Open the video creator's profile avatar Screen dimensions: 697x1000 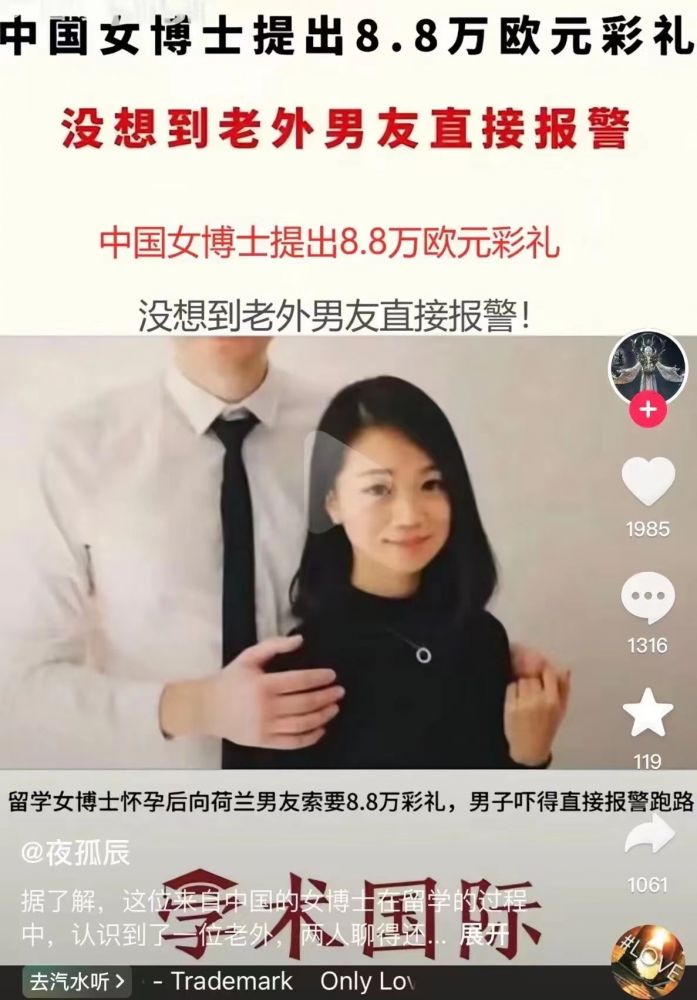coord(648,367)
